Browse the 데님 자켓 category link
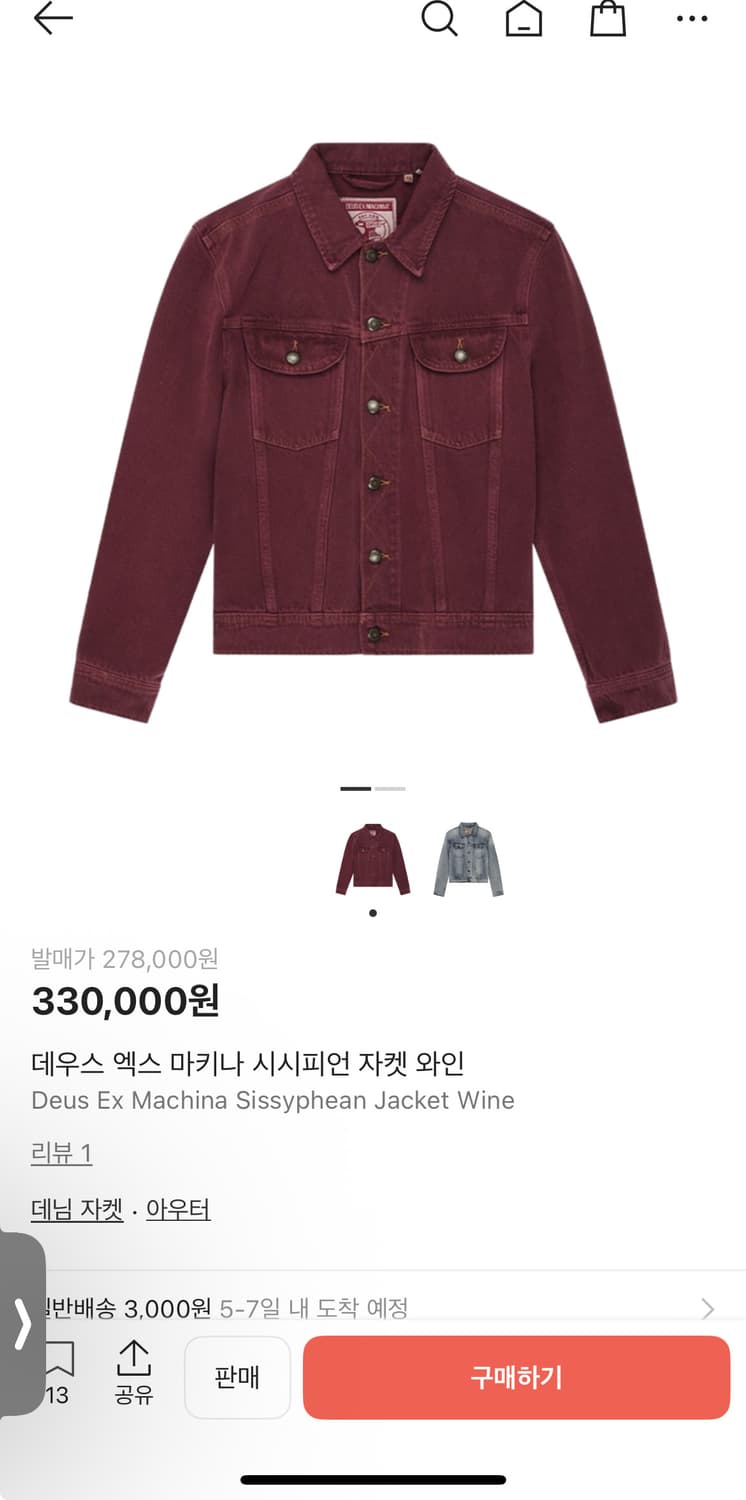 [76, 1209]
